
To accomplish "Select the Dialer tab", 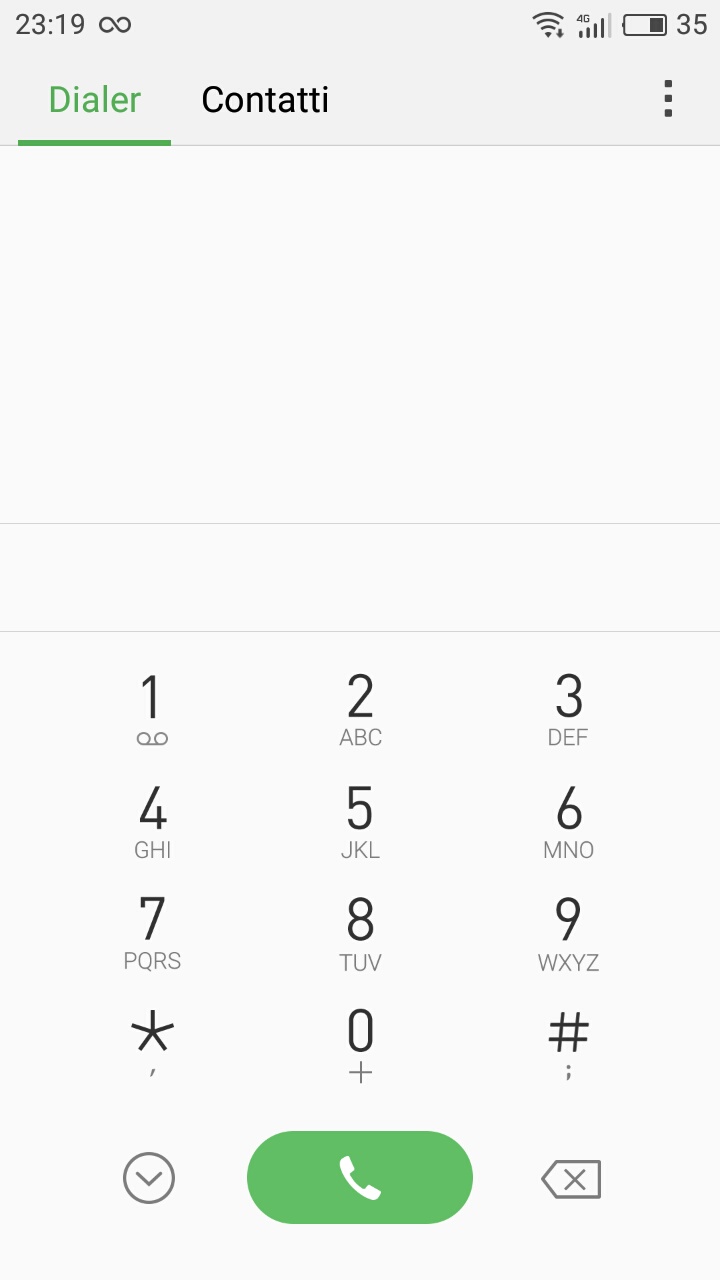I will click(95, 100).
